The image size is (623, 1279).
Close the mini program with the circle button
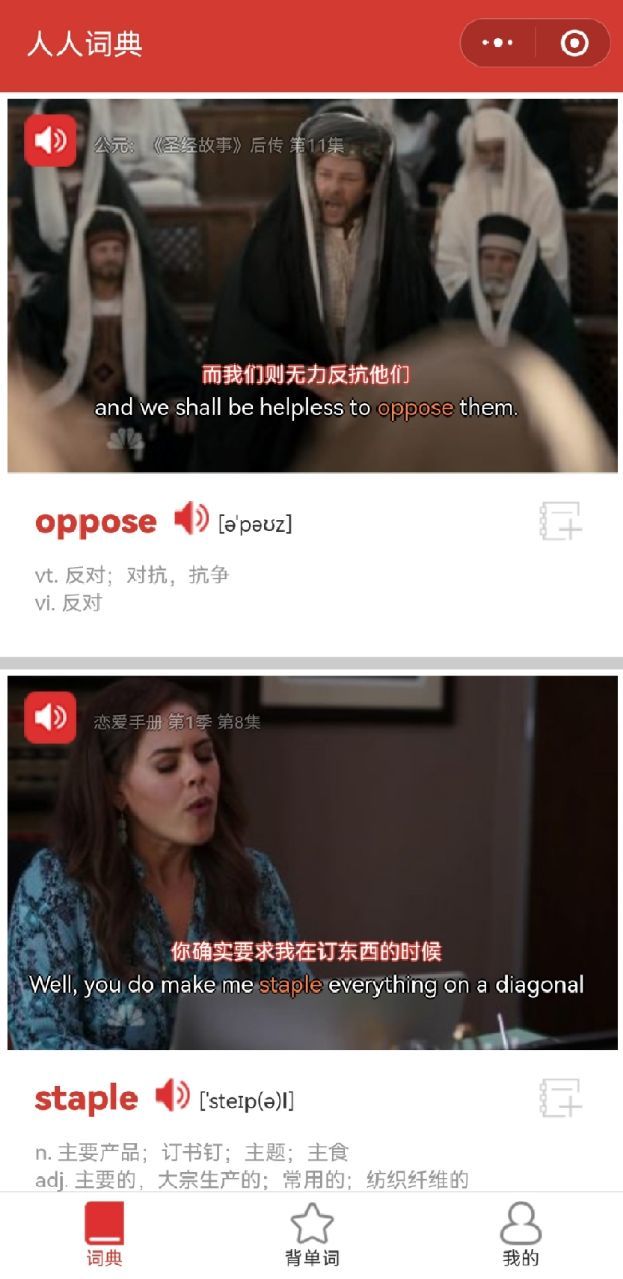574,43
